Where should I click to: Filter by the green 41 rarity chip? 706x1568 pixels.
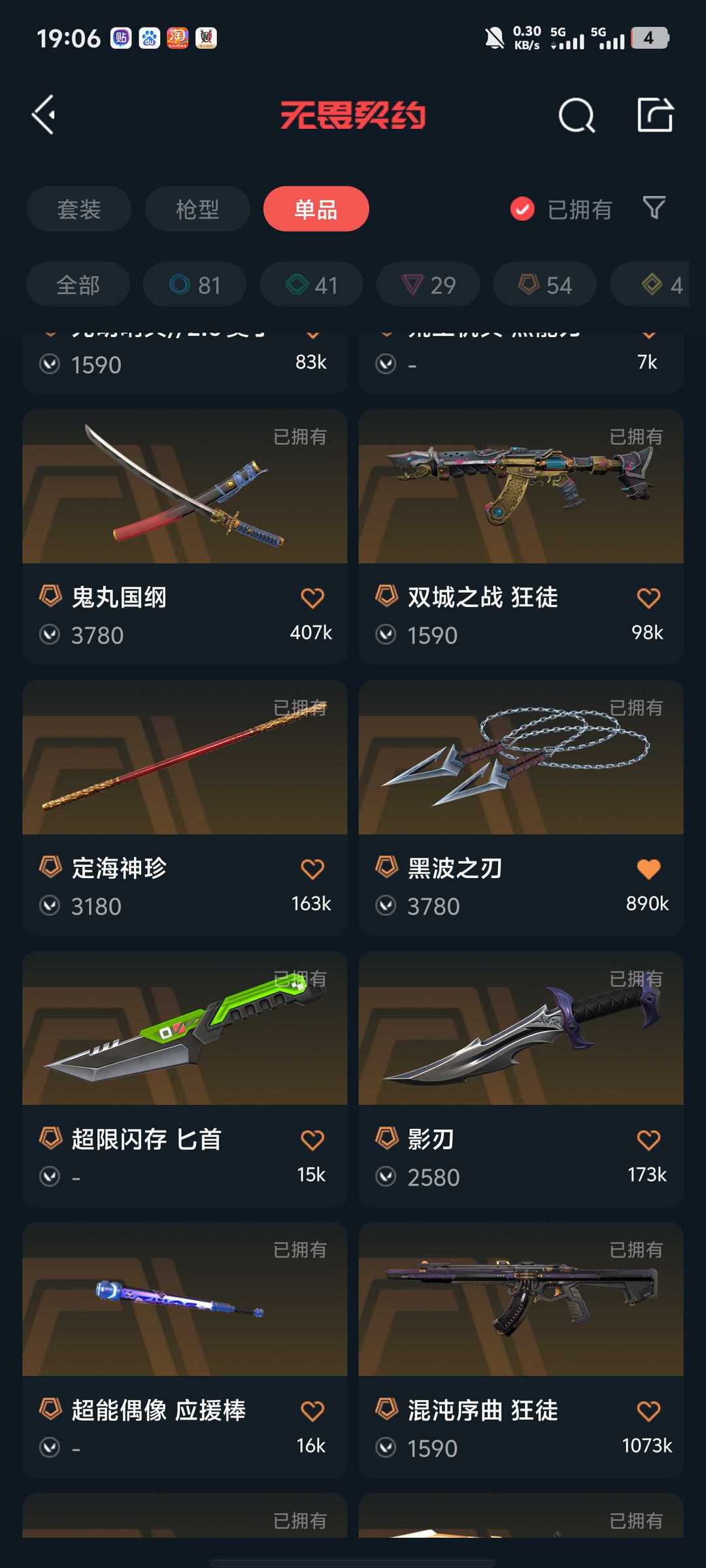(312, 285)
